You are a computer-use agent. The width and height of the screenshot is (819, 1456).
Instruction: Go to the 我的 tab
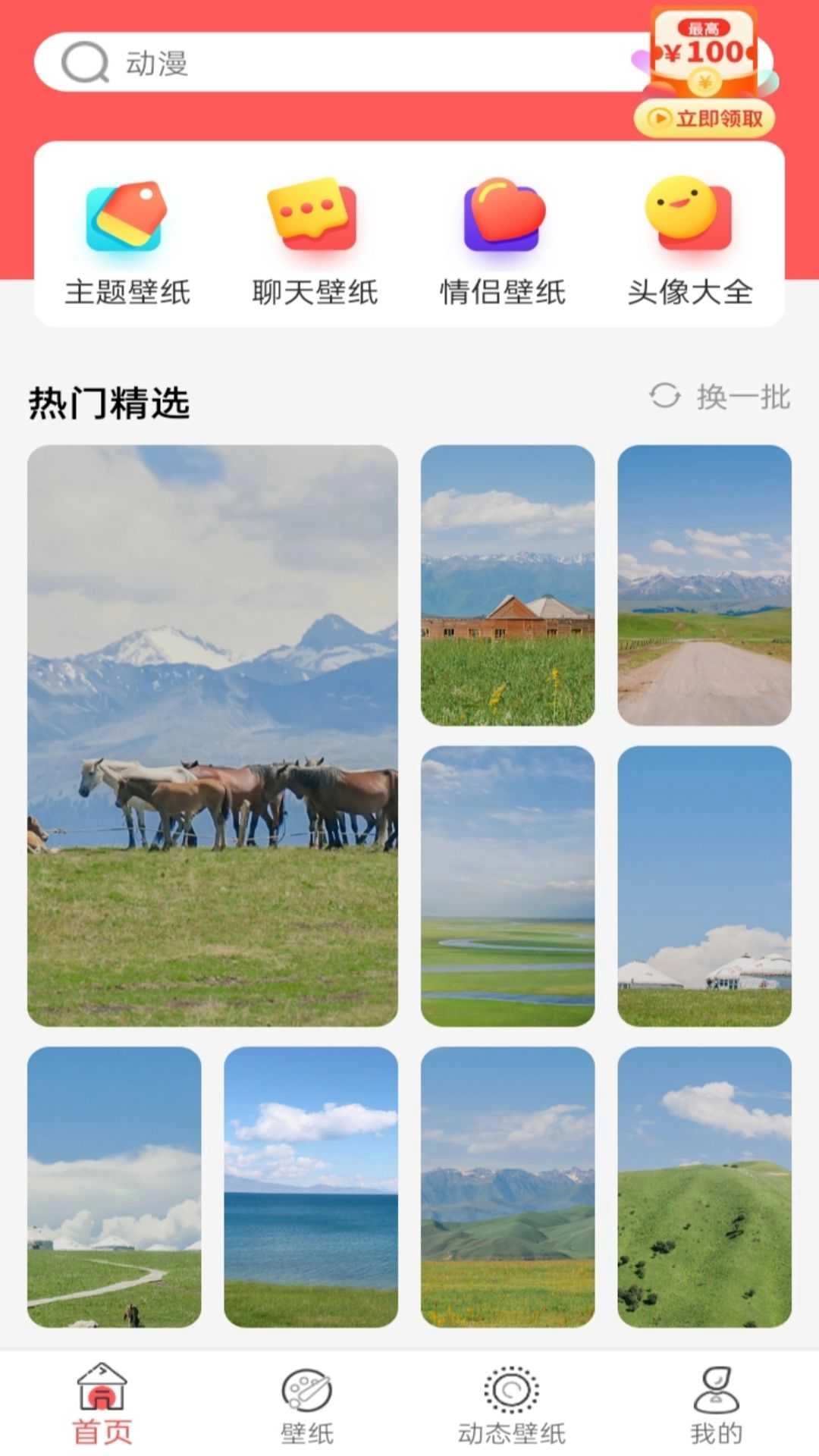coord(716,1404)
